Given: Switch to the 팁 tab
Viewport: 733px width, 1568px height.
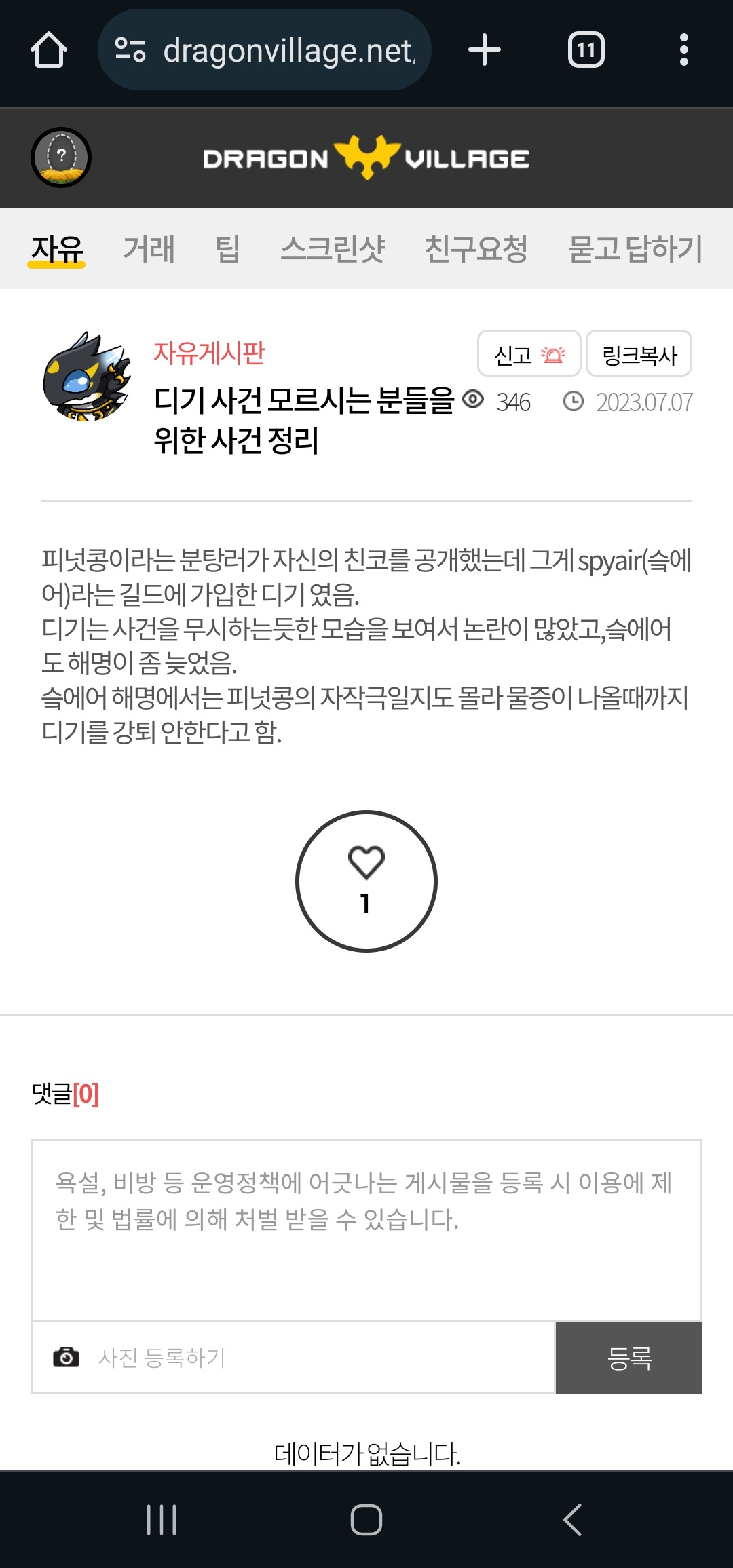Looking at the screenshot, I should click(227, 249).
